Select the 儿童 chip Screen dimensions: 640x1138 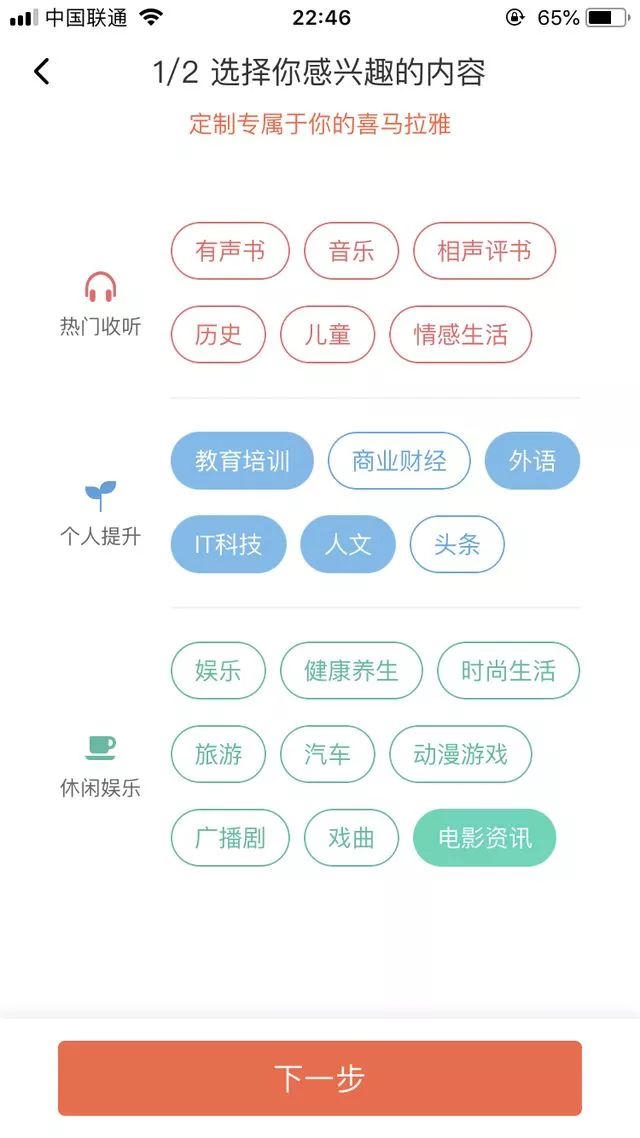pos(327,335)
